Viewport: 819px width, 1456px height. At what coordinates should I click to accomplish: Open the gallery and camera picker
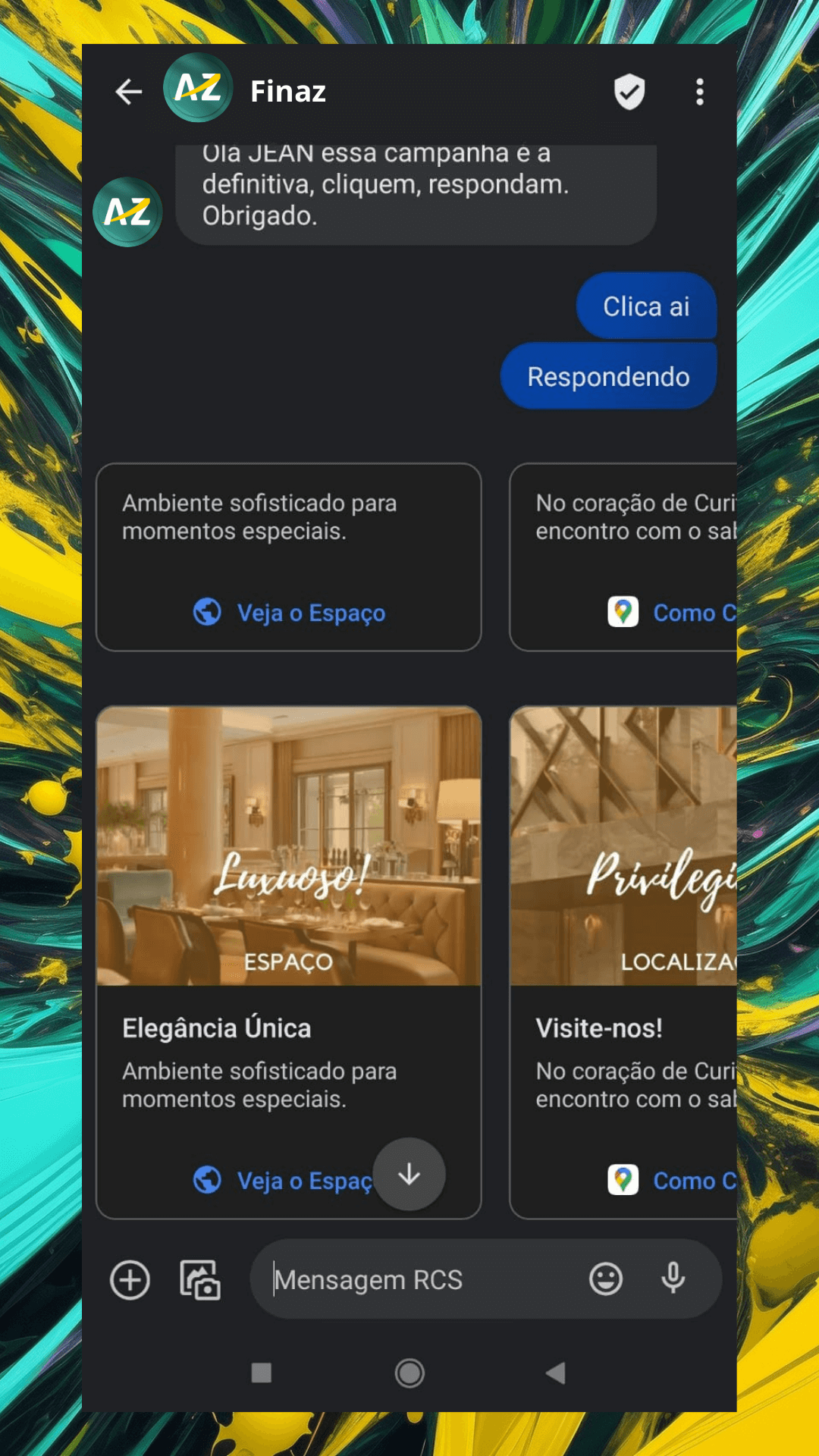click(x=200, y=1280)
